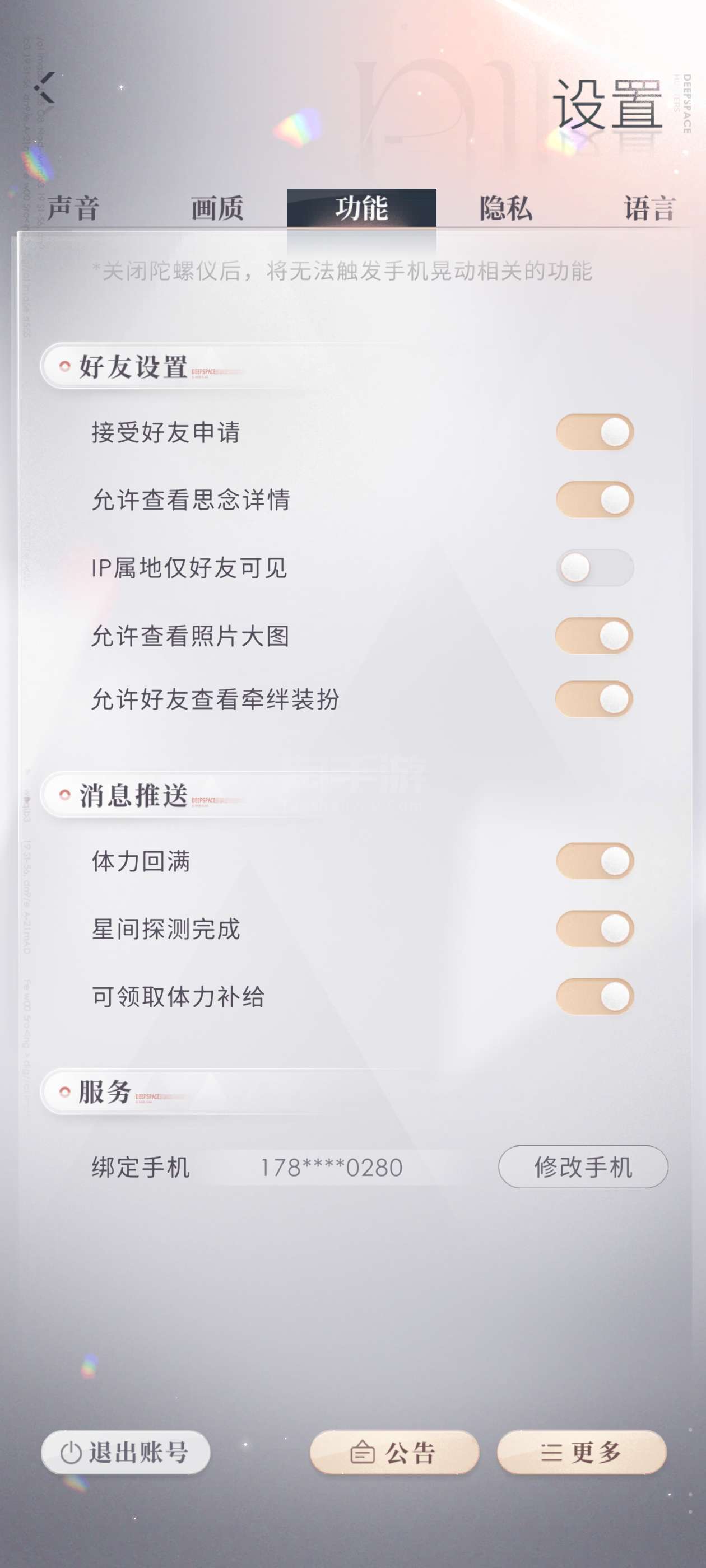
Task: Open the 公告 announcements
Action: pos(394,1452)
